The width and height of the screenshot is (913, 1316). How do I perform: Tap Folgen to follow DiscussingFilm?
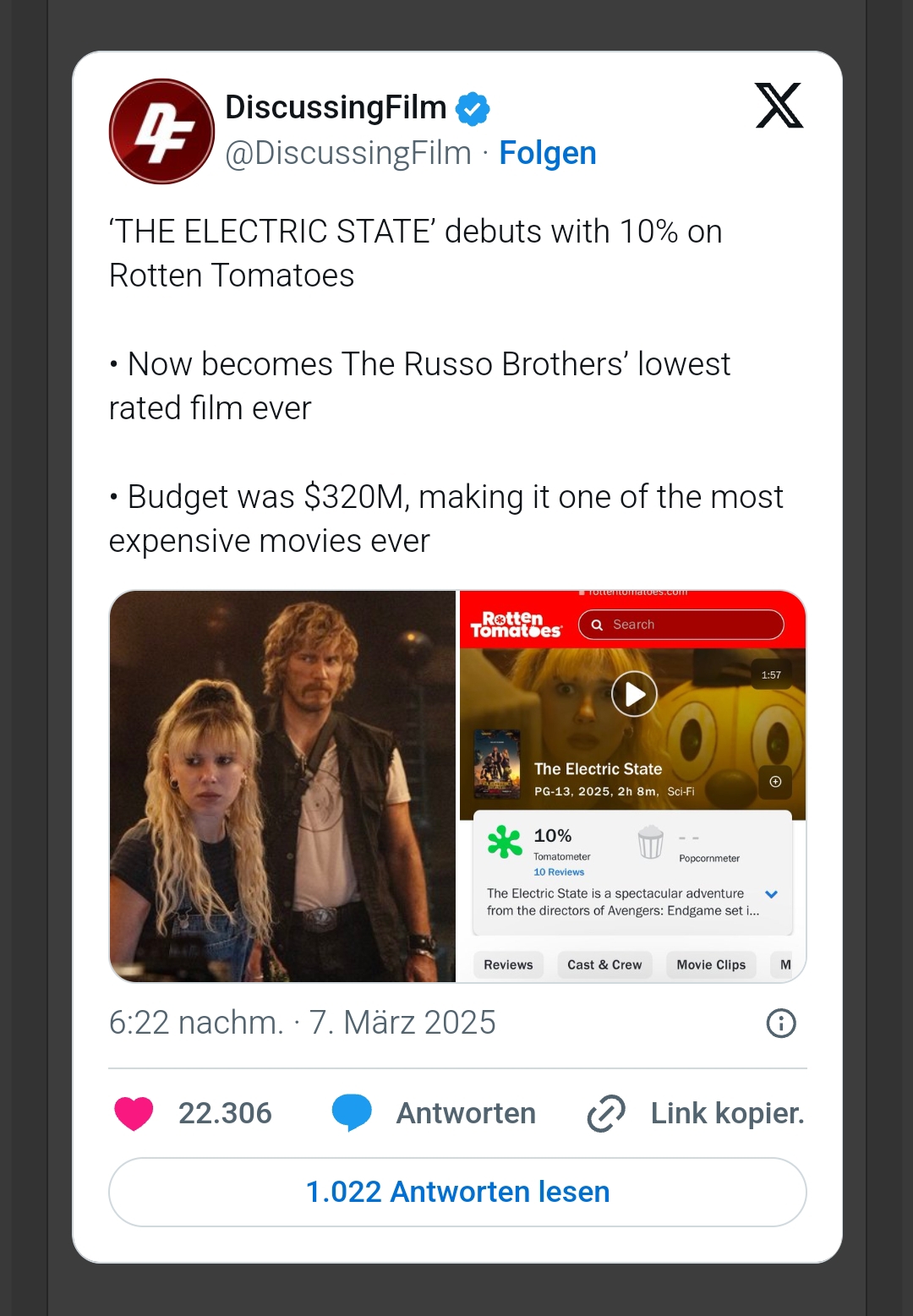click(x=547, y=154)
